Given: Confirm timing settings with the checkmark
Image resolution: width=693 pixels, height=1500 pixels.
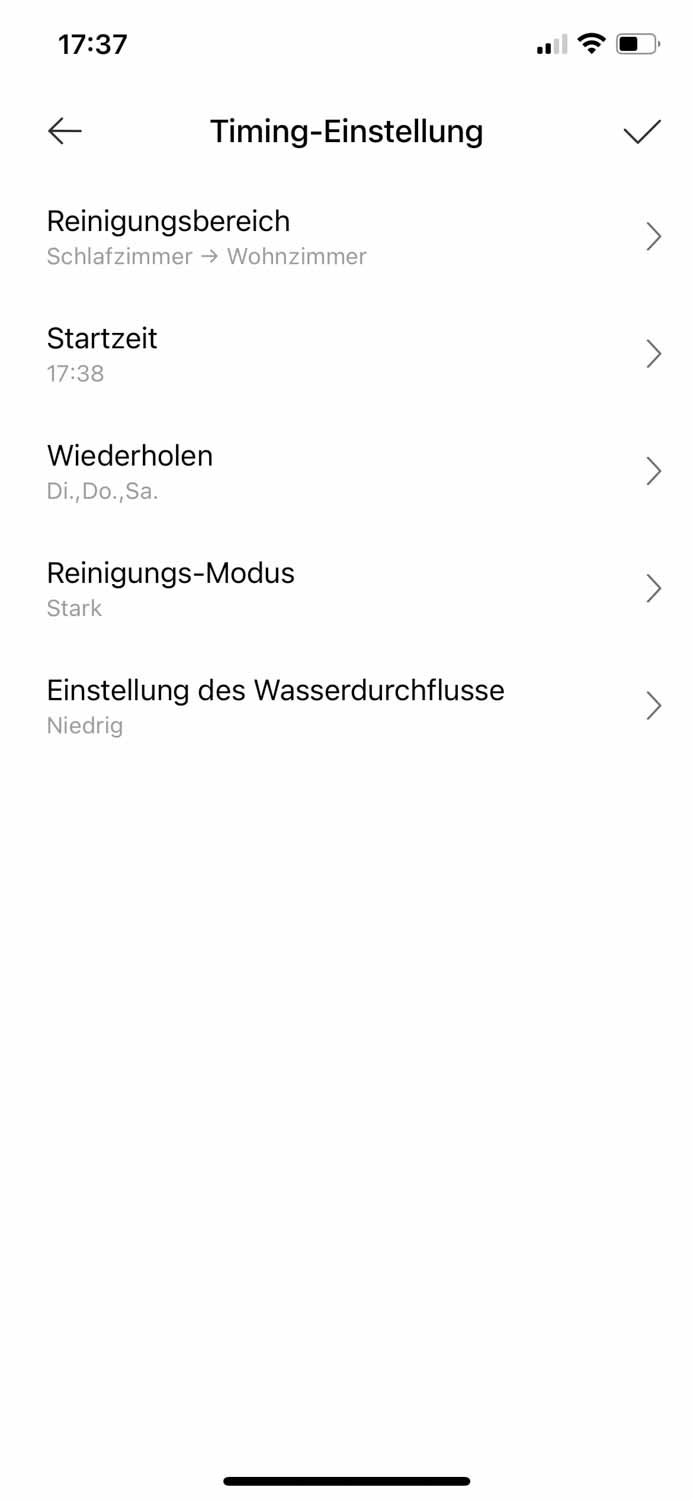Looking at the screenshot, I should pos(641,131).
